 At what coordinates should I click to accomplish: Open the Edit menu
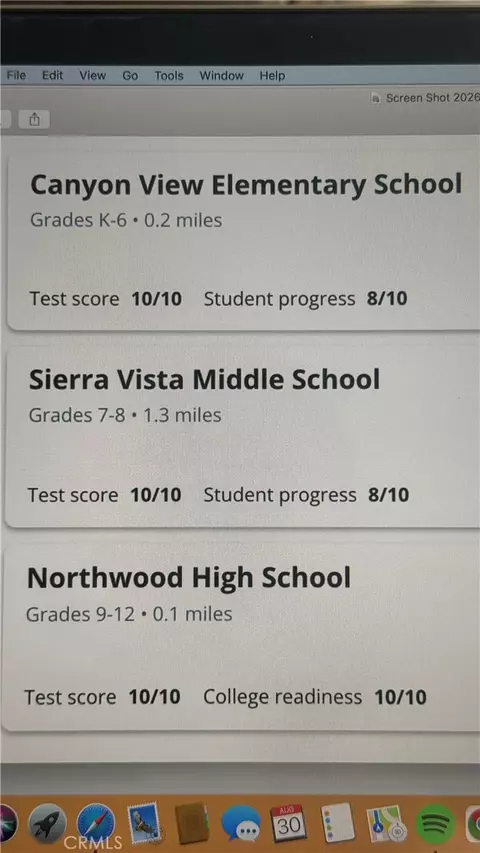click(53, 76)
